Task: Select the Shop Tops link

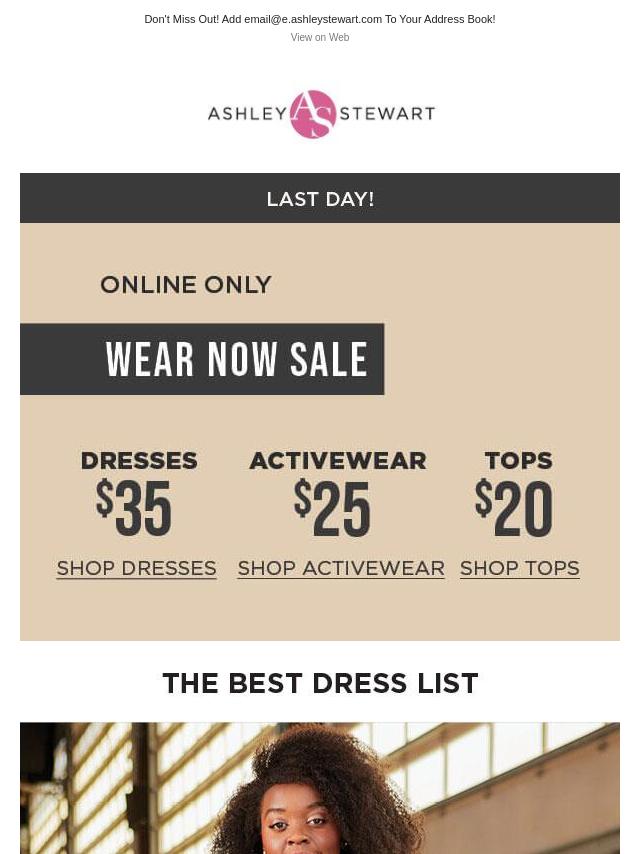Action: (x=519, y=568)
